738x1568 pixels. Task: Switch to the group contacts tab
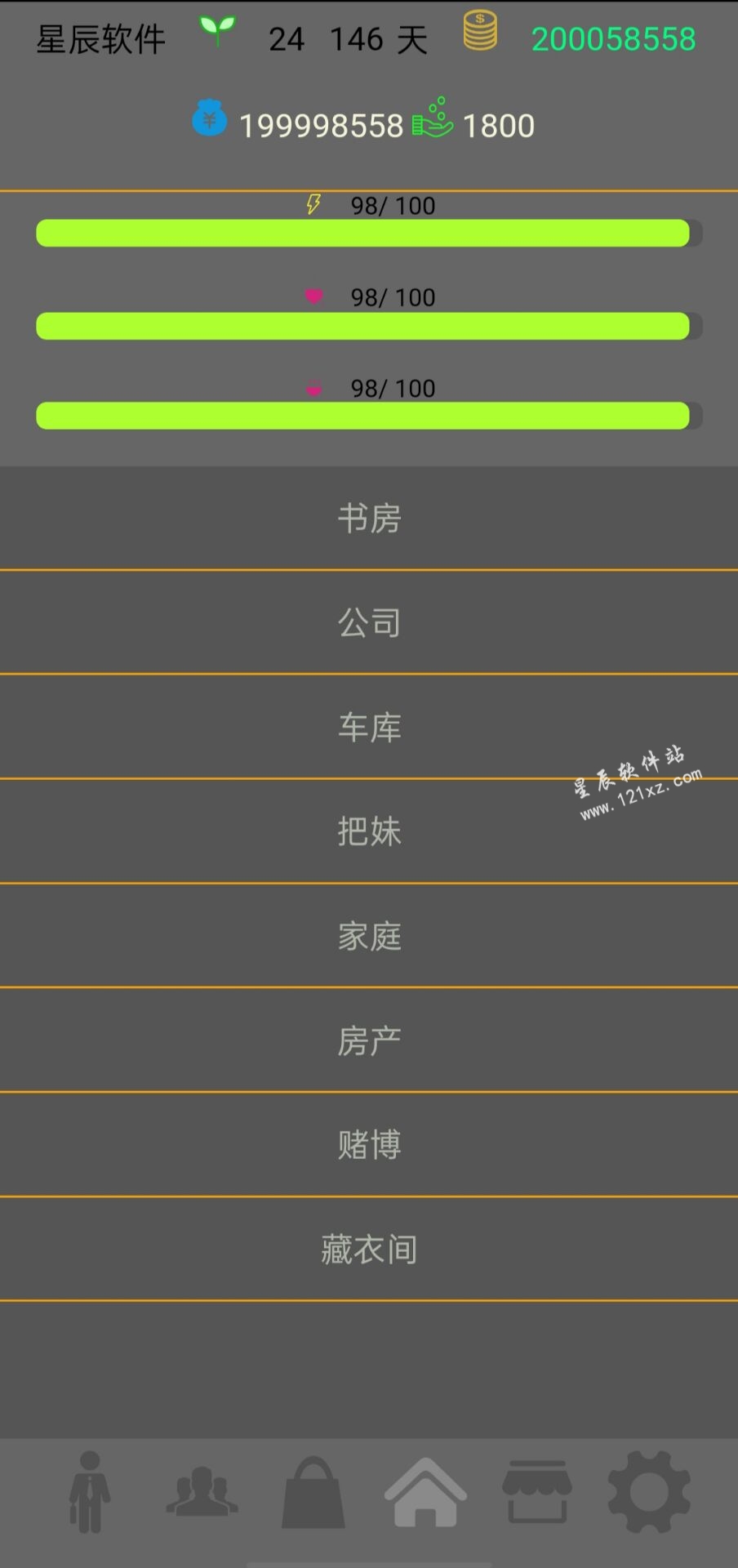202,1491
